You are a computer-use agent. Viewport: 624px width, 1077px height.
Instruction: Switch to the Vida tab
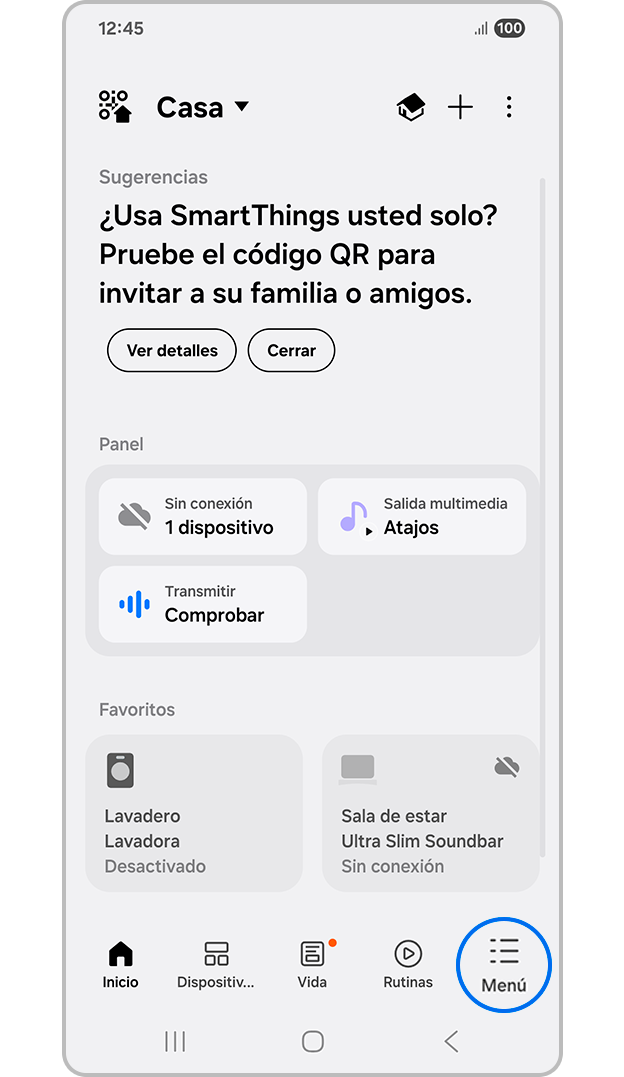click(312, 964)
